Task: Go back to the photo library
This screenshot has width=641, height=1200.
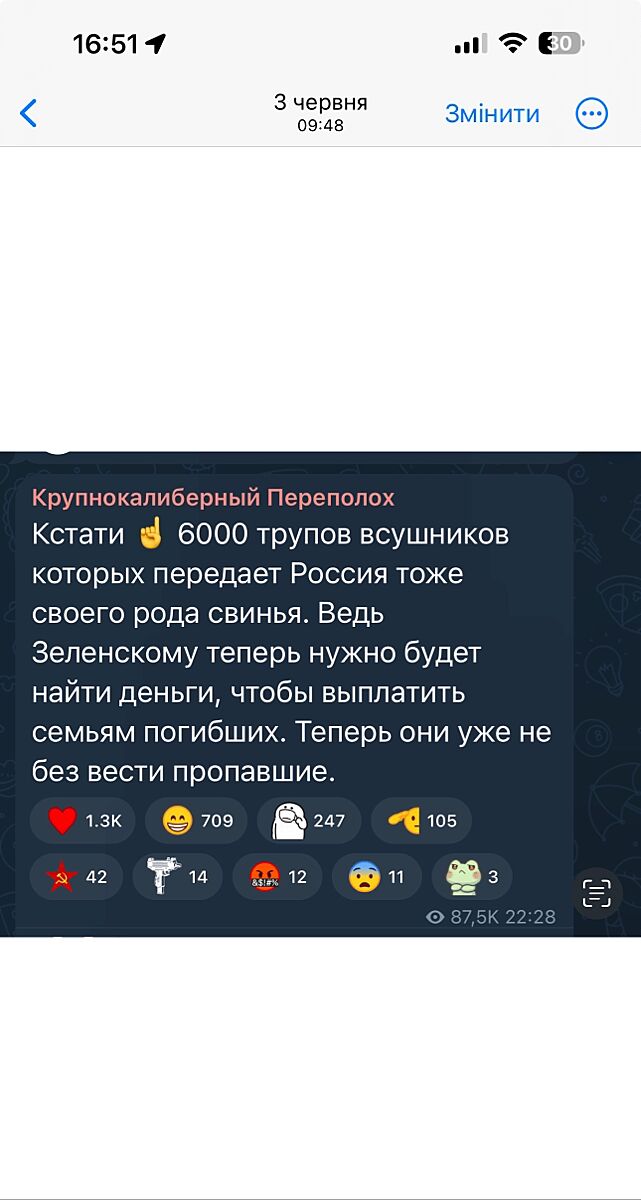Action: [29, 113]
